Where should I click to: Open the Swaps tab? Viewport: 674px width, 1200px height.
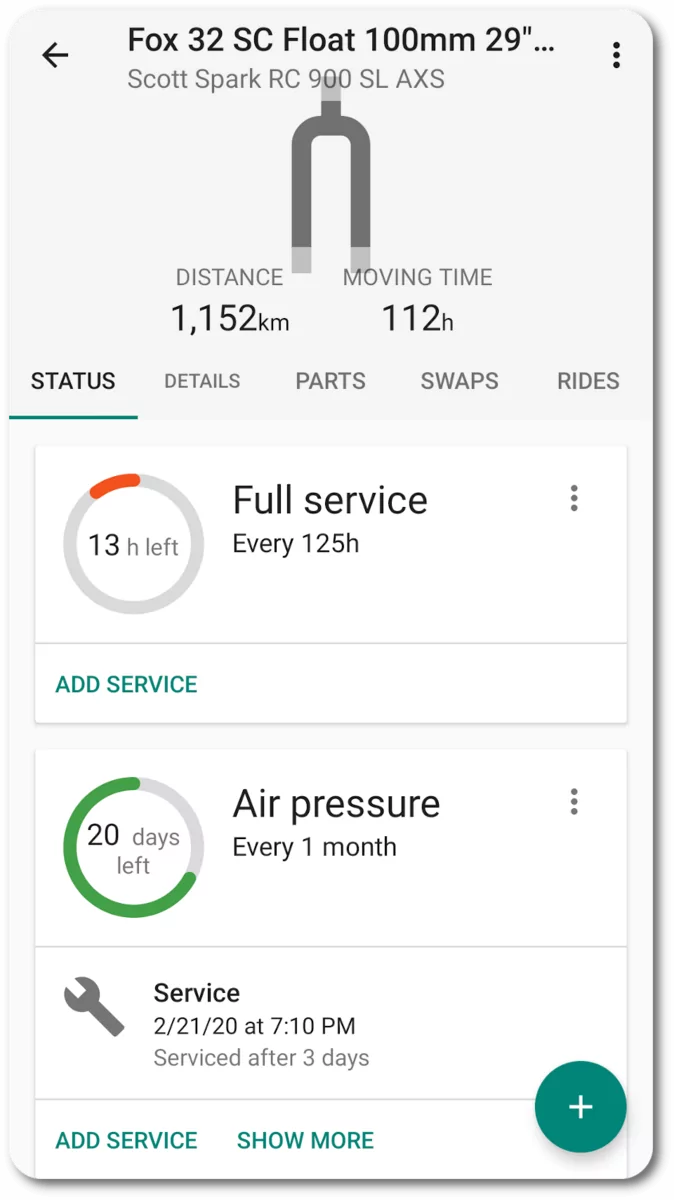click(x=459, y=381)
